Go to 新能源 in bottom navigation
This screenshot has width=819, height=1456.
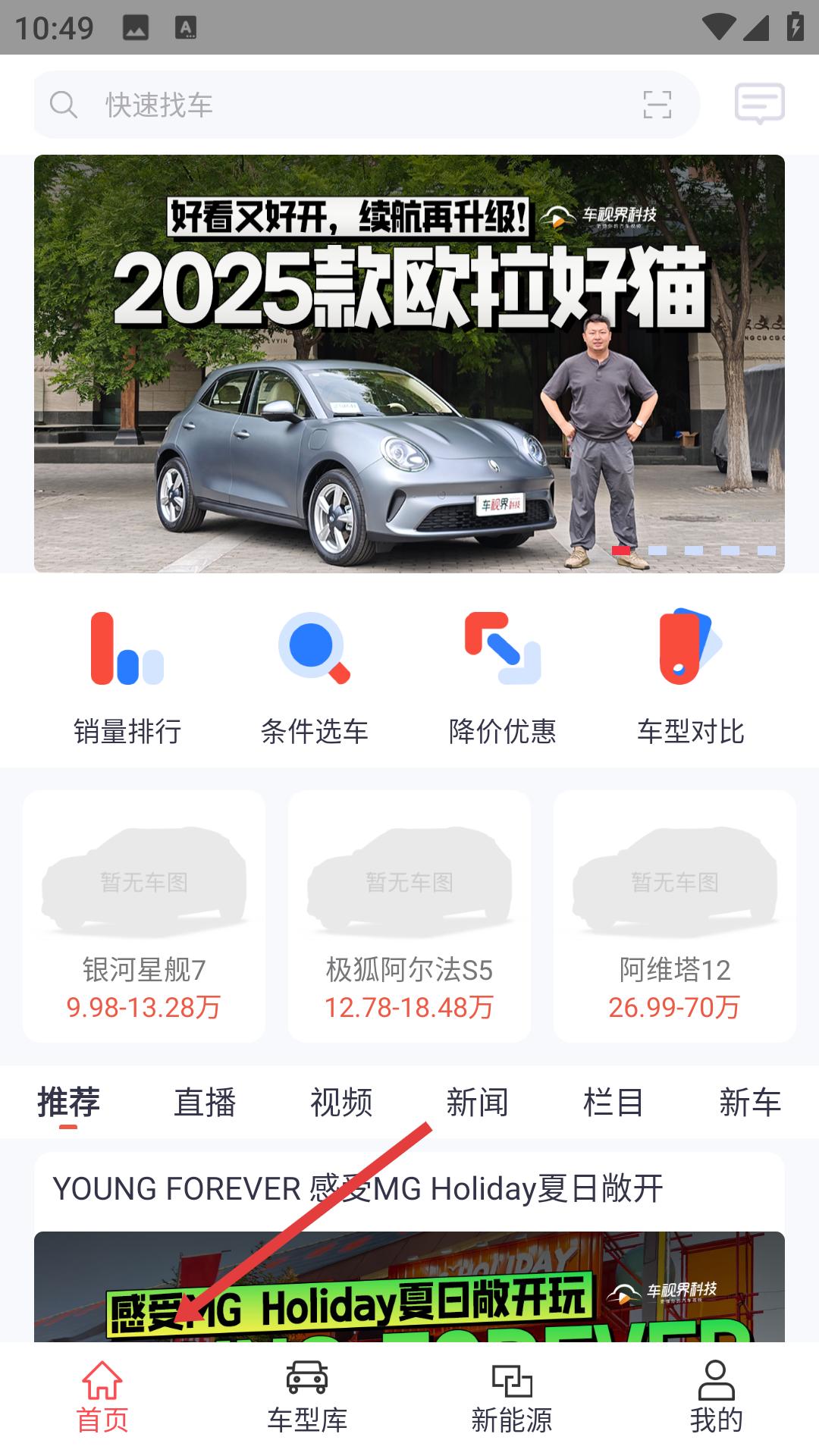[512, 1397]
